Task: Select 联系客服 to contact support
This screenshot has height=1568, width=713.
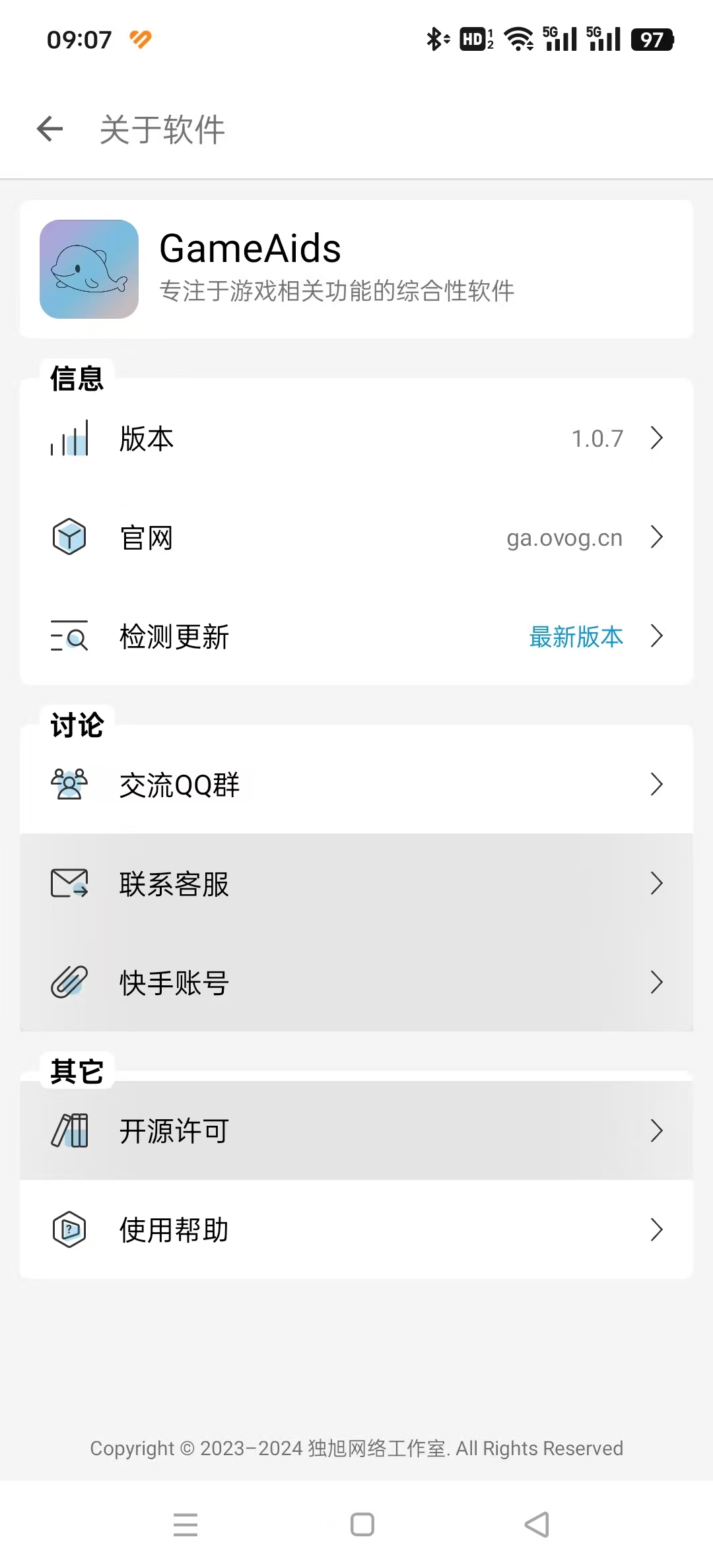Action: pyautogui.click(x=356, y=884)
